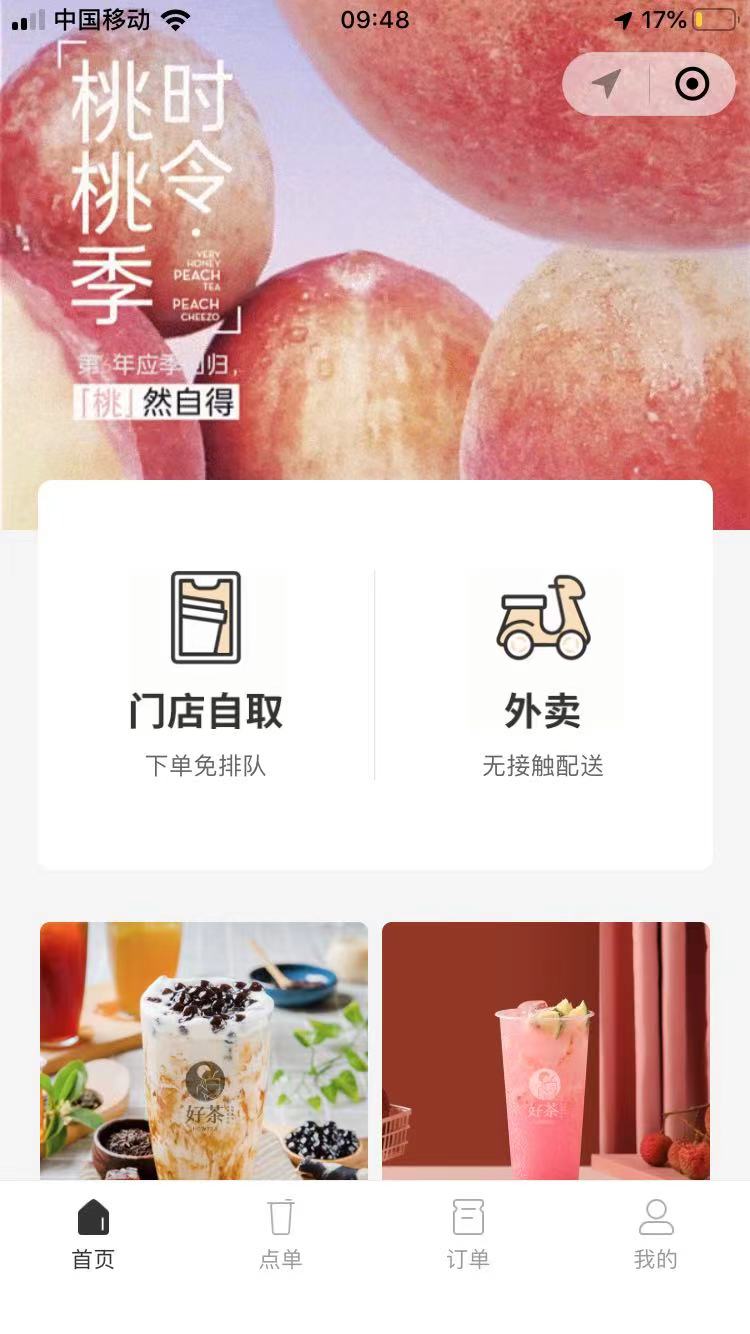The width and height of the screenshot is (750, 1334).
Task: Switch to the 点单 tab
Action: pos(281,1235)
